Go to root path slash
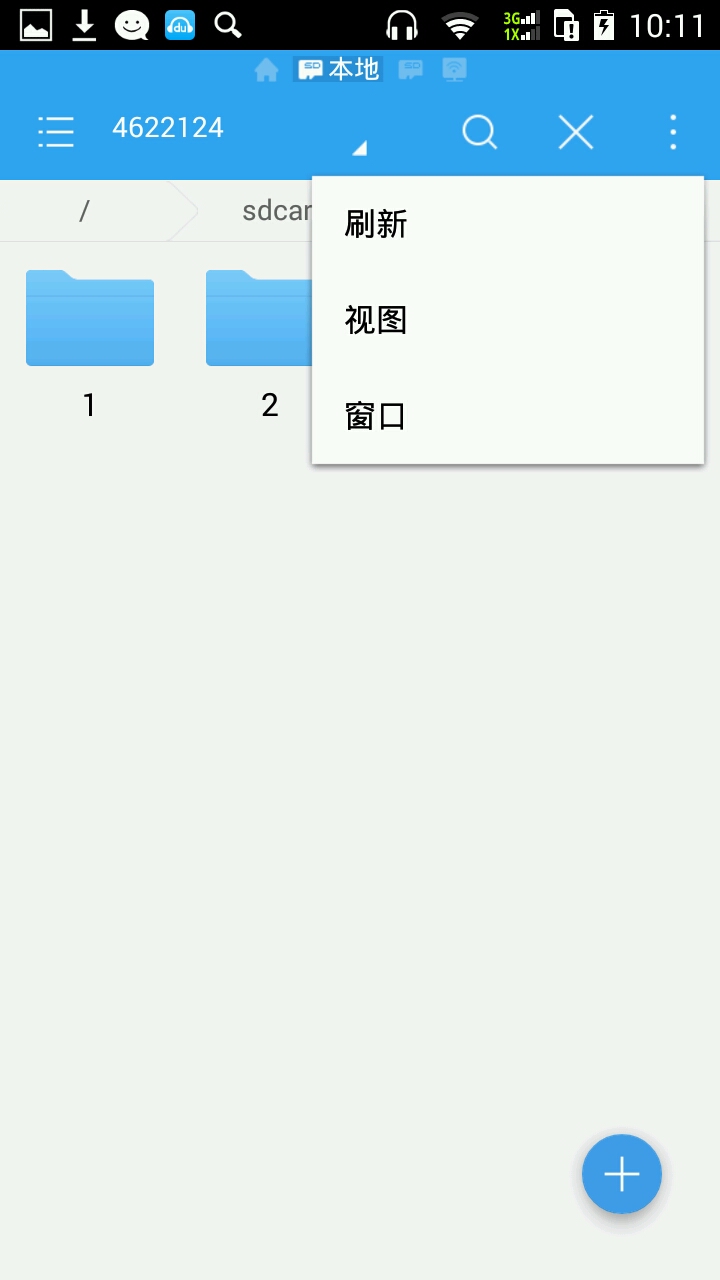Screen dimensions: 720x1280 click(x=85, y=211)
